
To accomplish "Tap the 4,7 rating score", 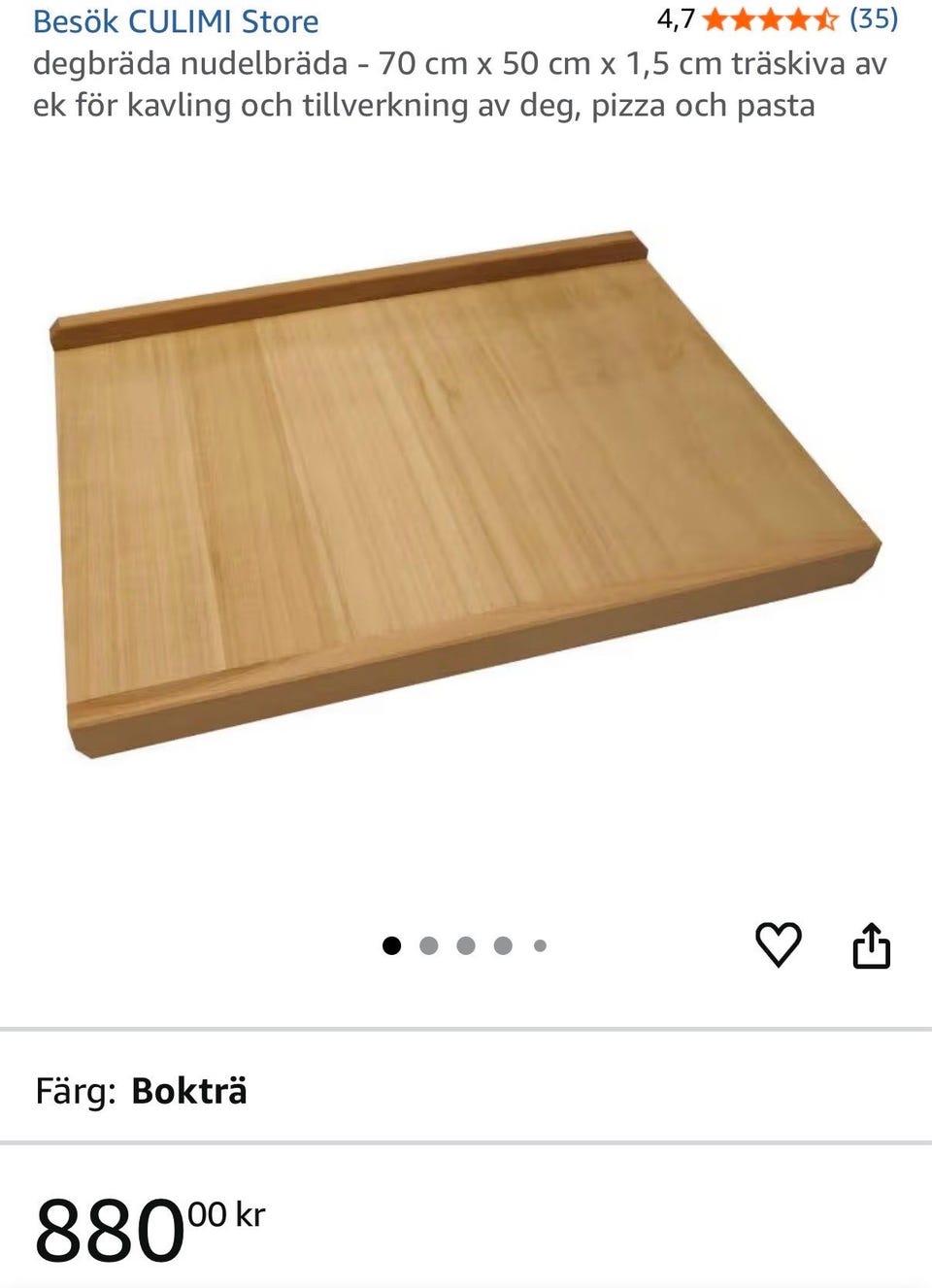I will pos(673,17).
